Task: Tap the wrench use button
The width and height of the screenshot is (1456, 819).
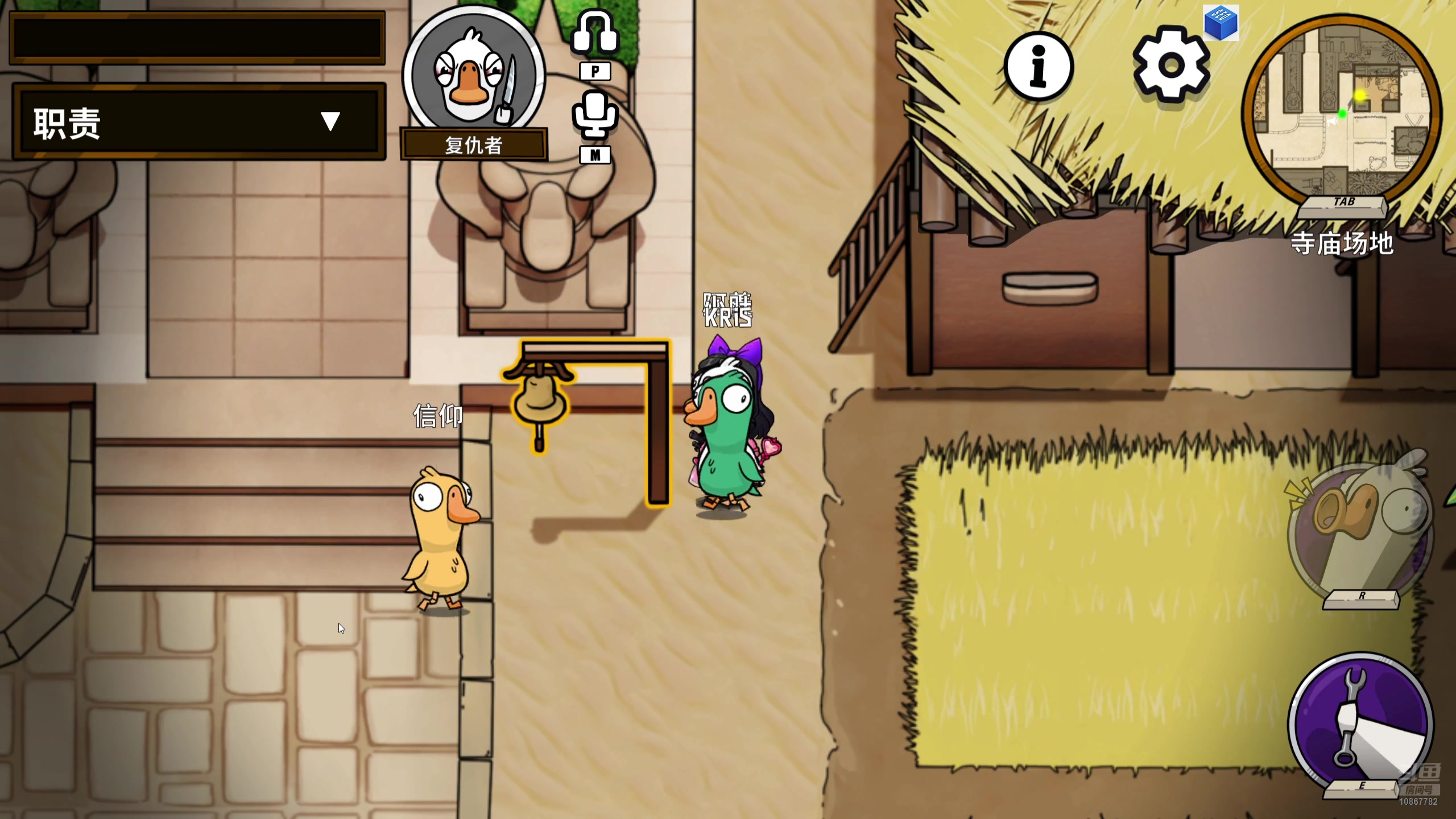Action: pyautogui.click(x=1360, y=722)
